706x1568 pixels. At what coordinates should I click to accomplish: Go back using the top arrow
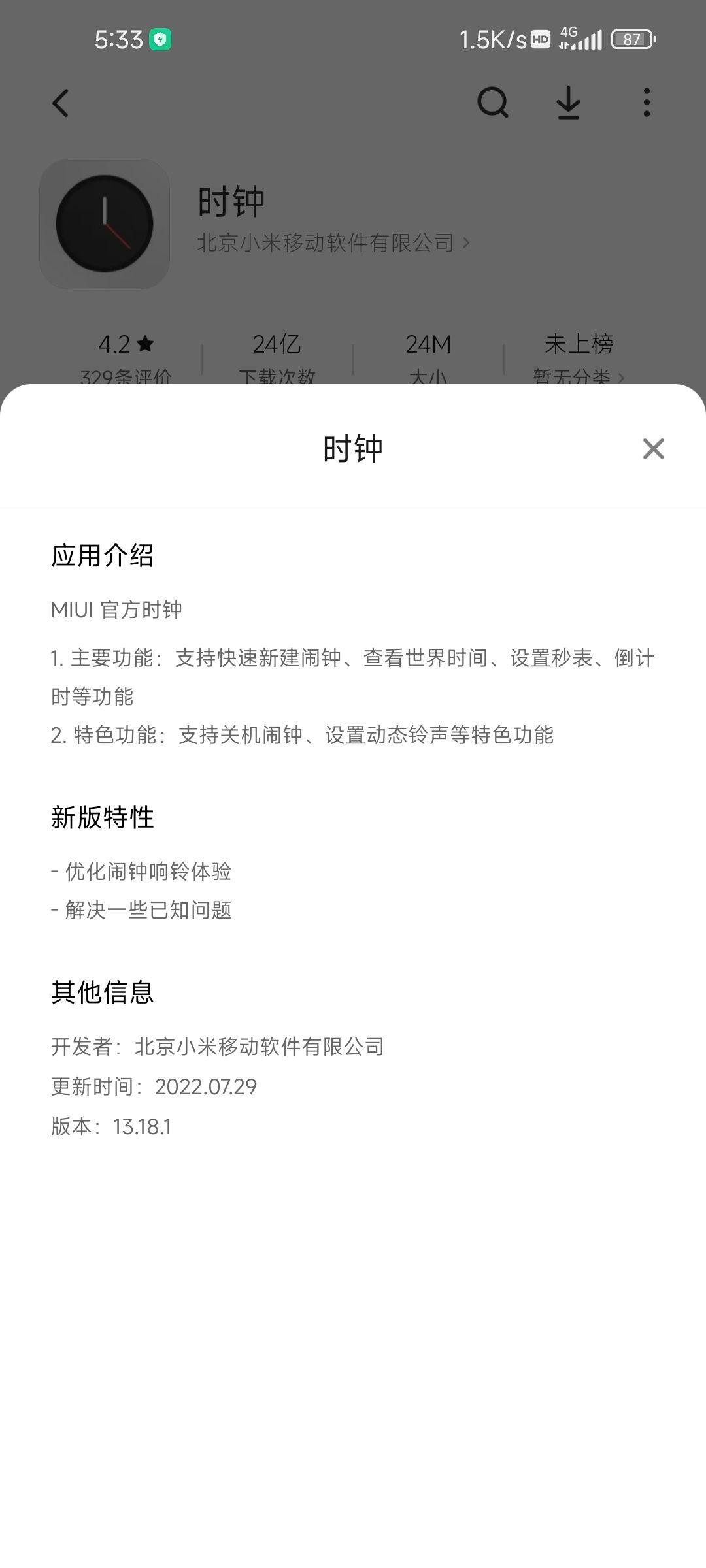pos(60,103)
